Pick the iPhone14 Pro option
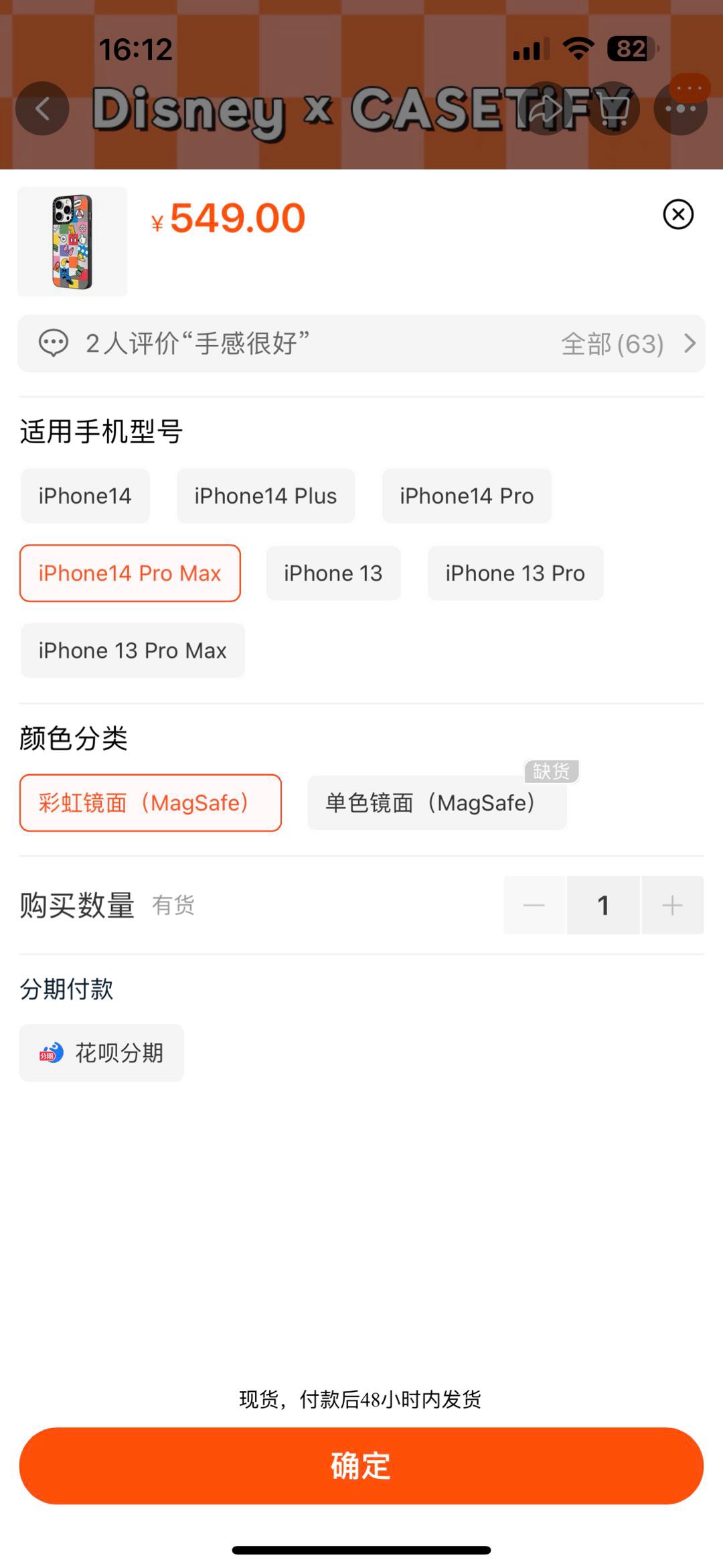Screen dimensions: 723x1568 tap(467, 496)
